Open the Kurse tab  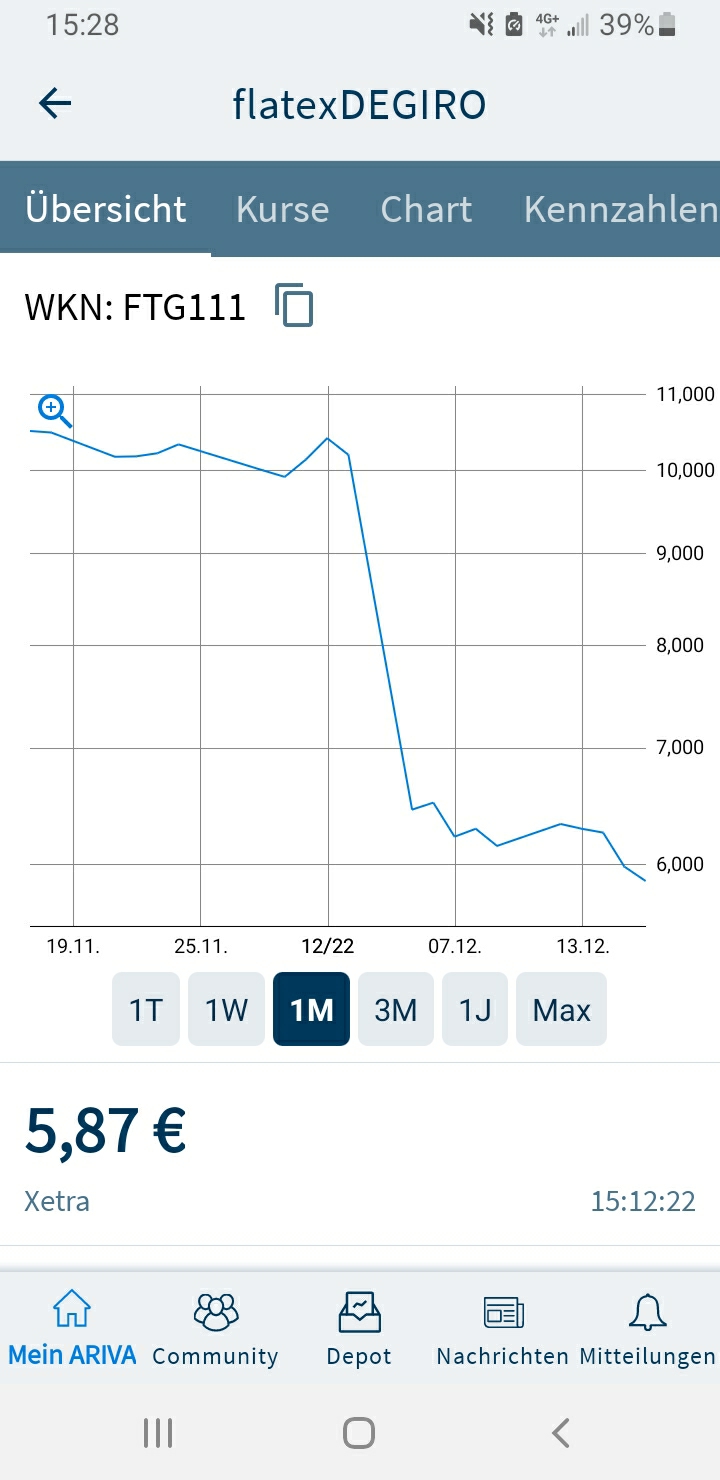point(282,209)
